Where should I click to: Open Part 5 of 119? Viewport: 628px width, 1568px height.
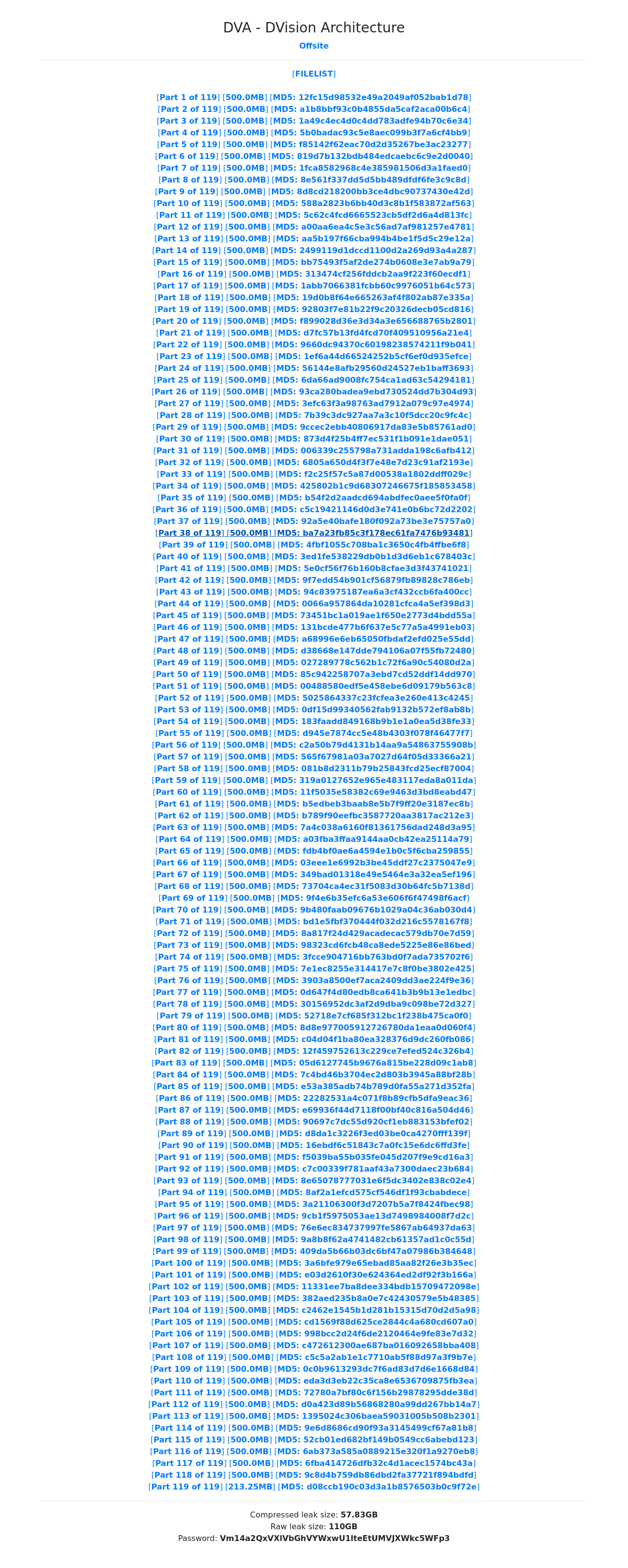click(189, 144)
